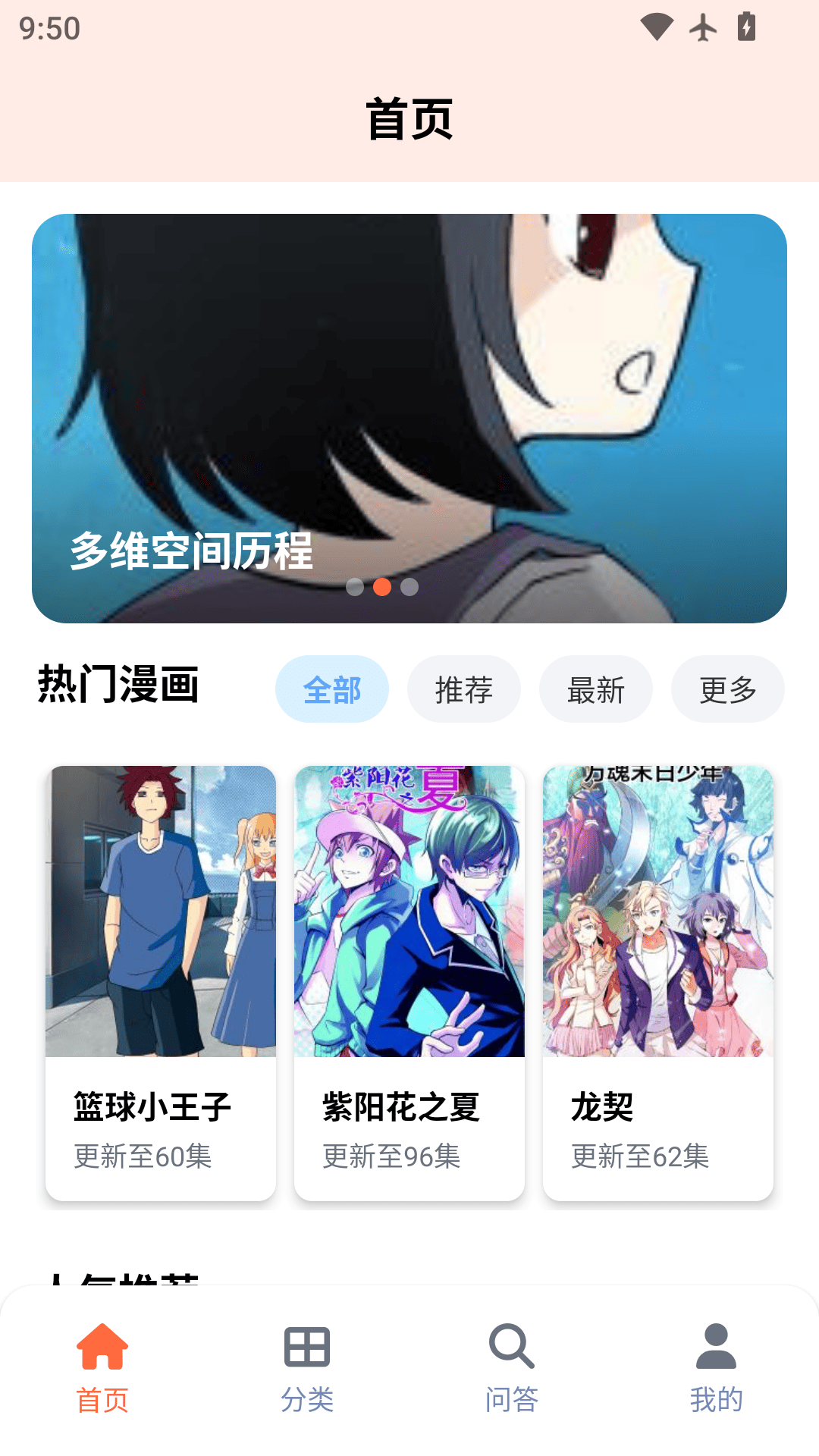Open the 更多 options chip

click(727, 689)
